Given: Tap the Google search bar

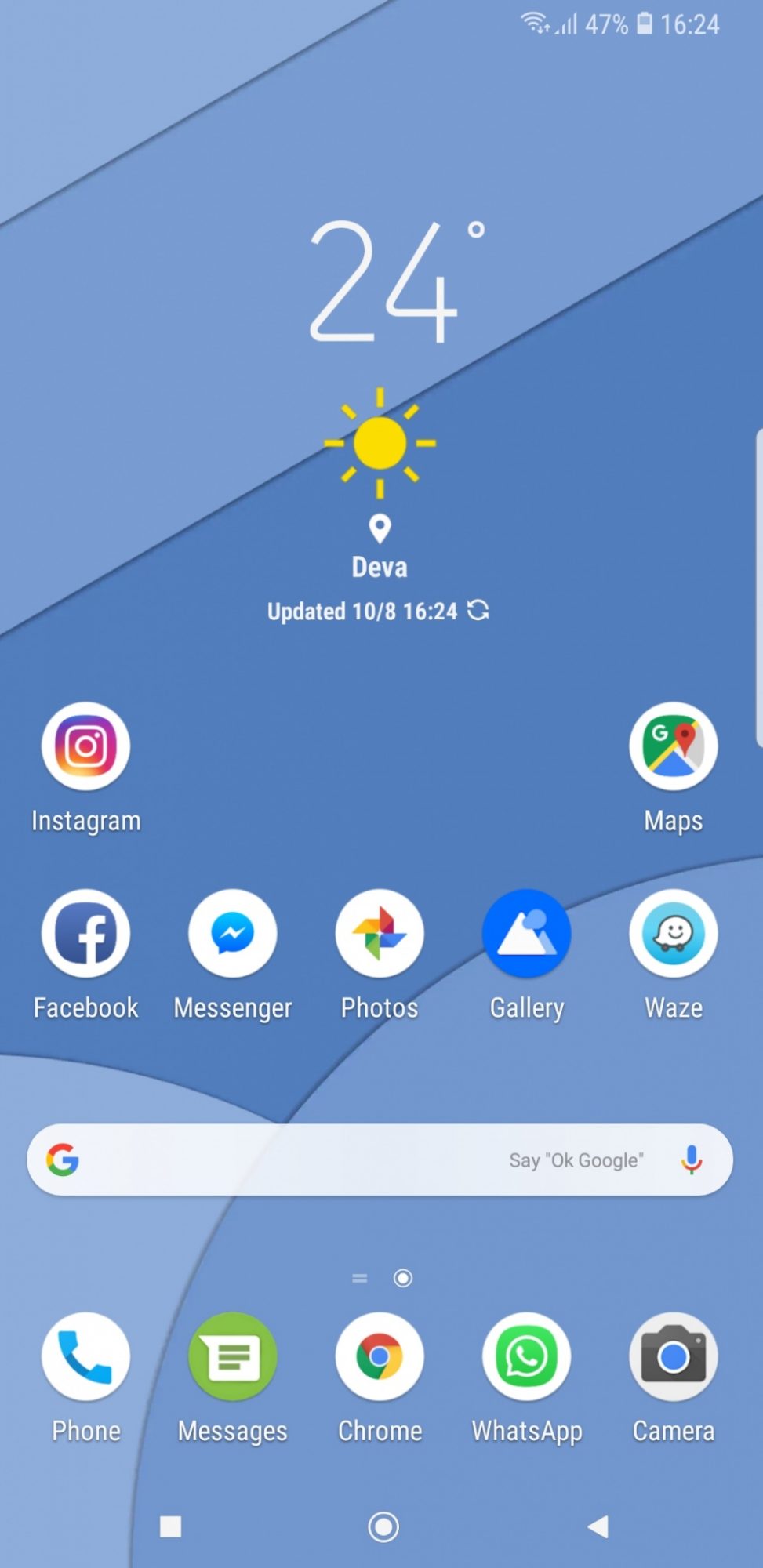Looking at the screenshot, I should click(x=380, y=1160).
